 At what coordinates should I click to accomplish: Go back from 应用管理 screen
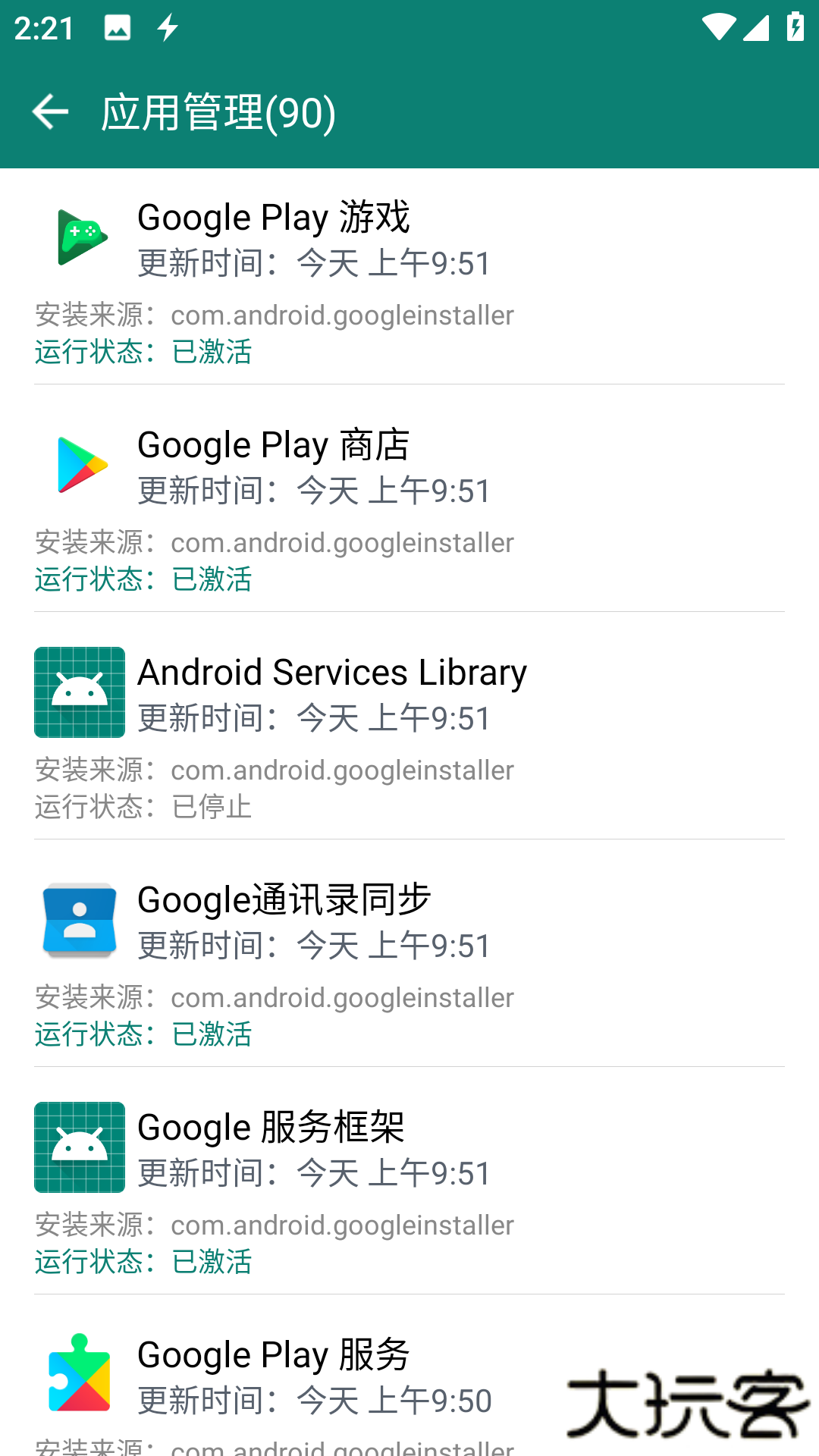click(x=50, y=112)
